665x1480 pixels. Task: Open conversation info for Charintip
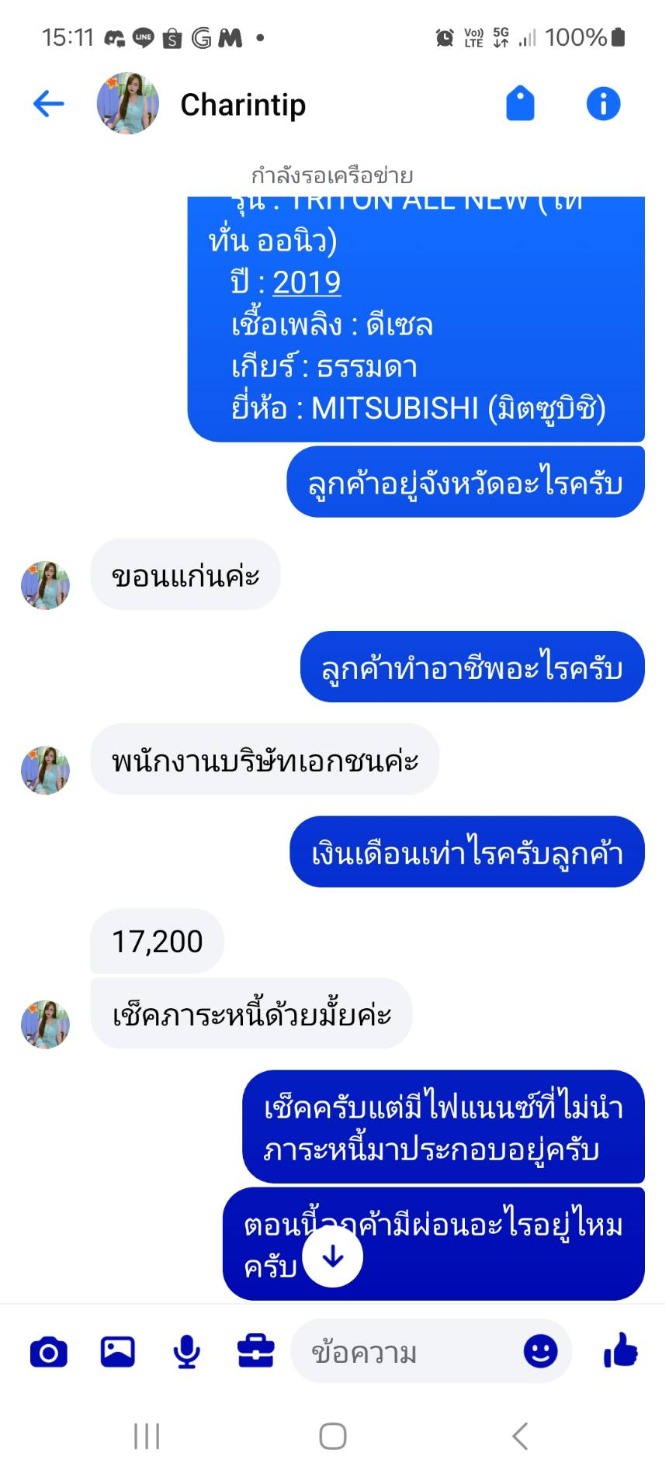pyautogui.click(x=603, y=104)
